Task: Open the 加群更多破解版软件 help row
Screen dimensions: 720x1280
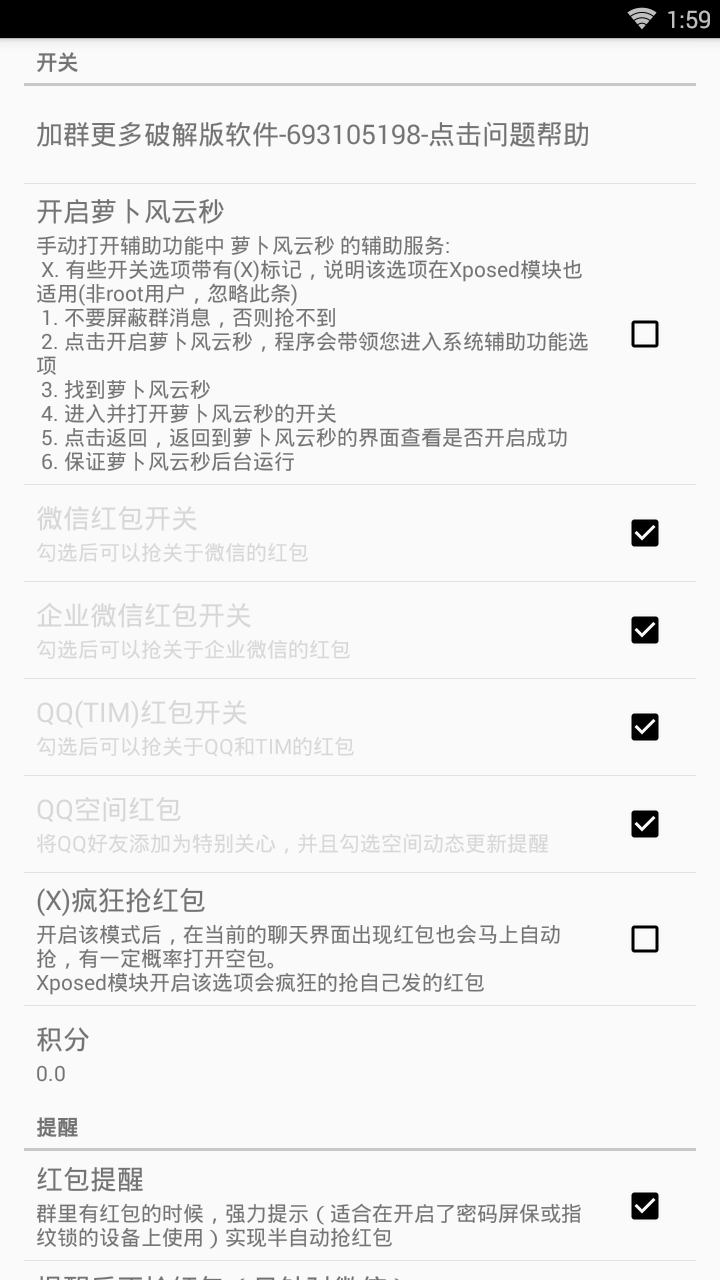Action: (x=312, y=135)
